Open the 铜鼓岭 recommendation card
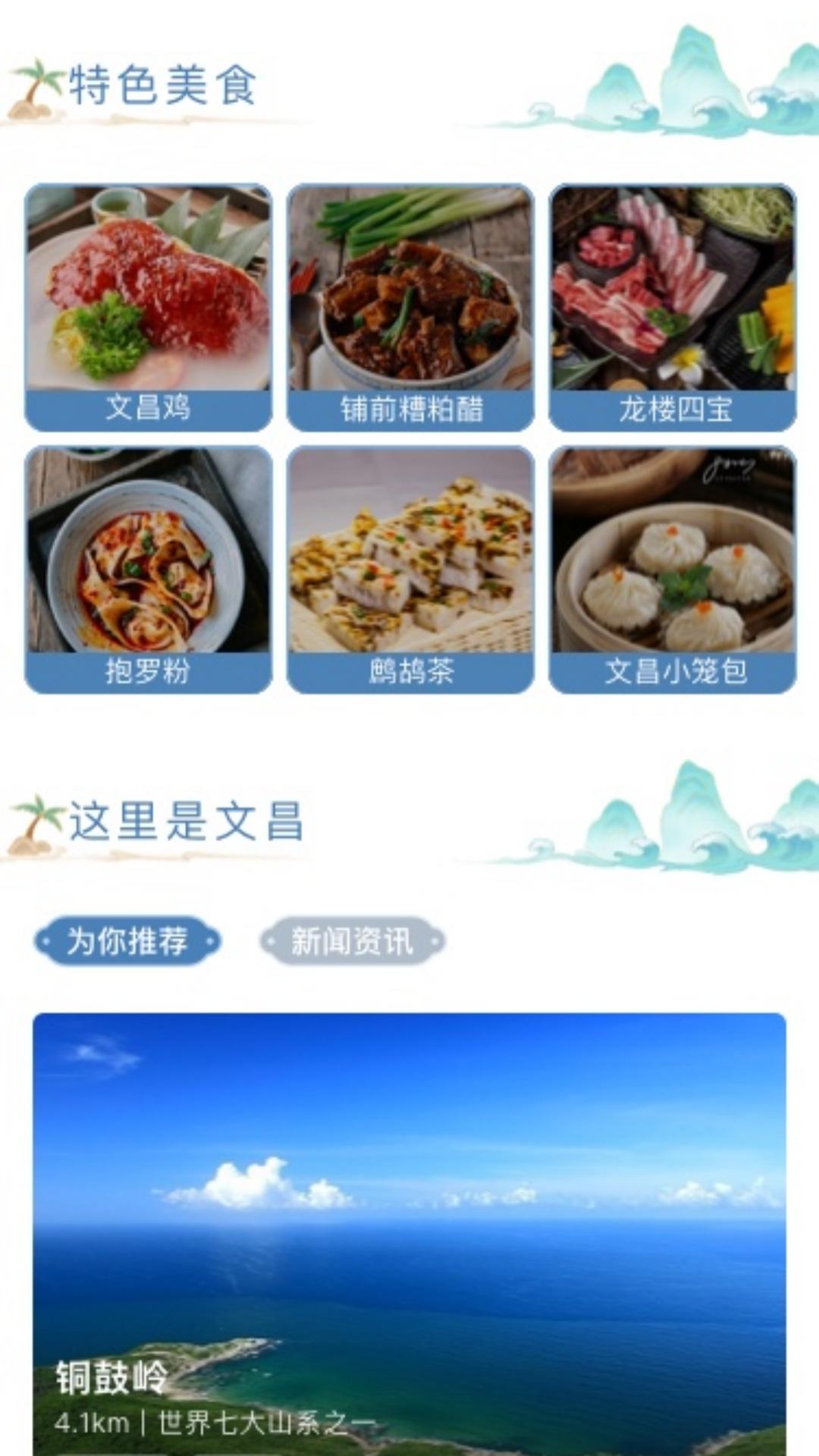 [x=409, y=1213]
